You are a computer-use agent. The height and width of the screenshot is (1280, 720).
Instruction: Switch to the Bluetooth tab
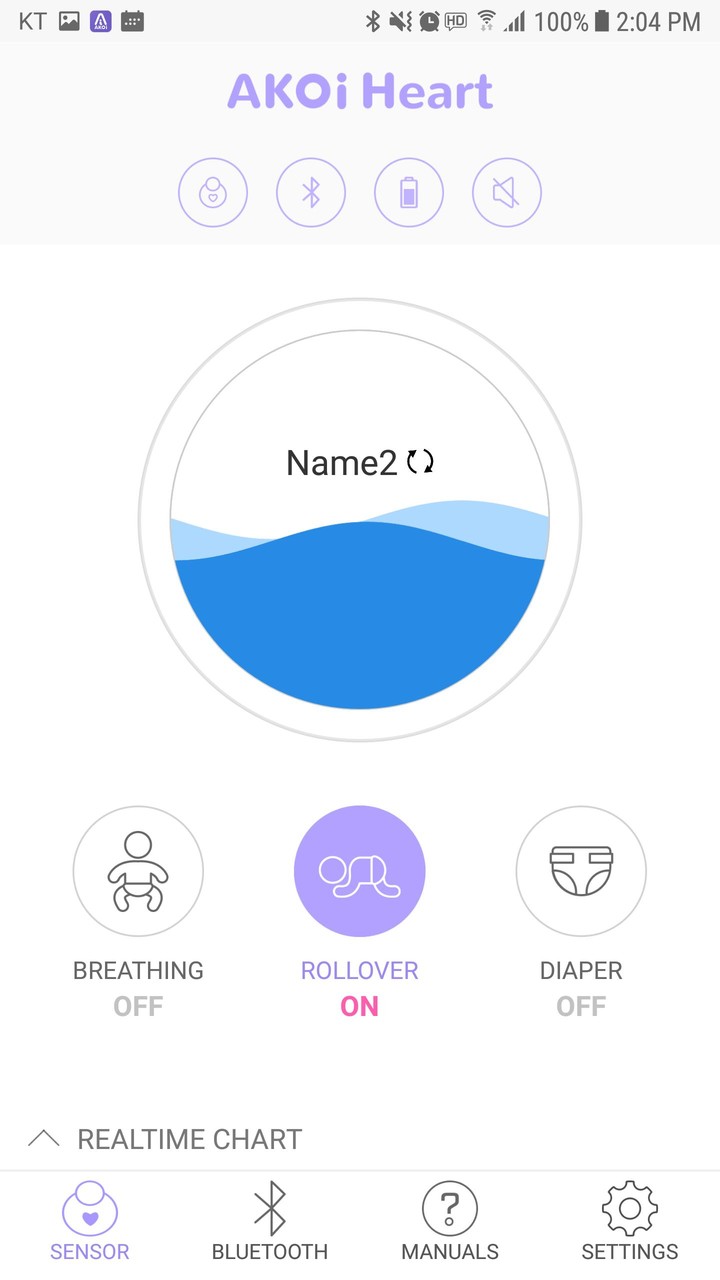point(270,1222)
